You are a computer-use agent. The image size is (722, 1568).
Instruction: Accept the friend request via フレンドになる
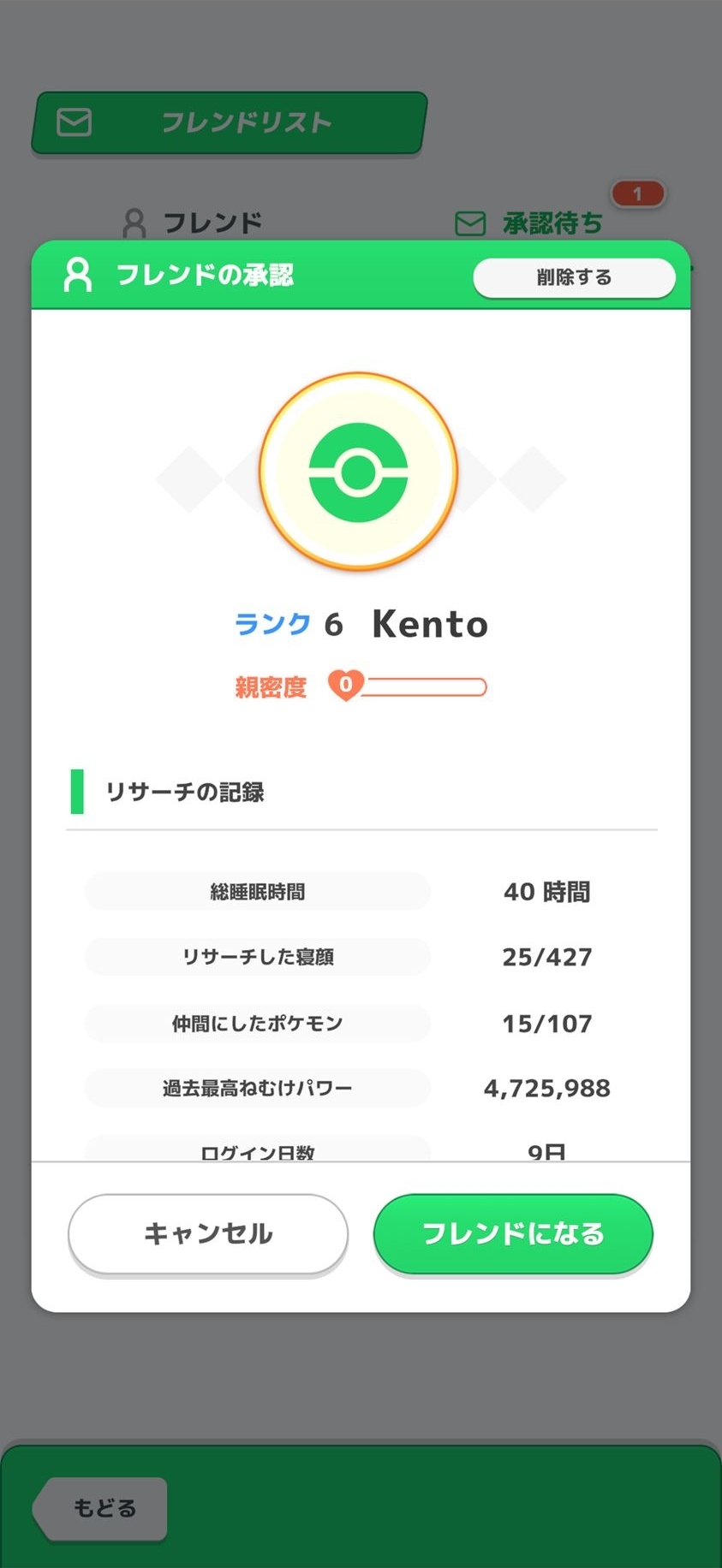pyautogui.click(x=512, y=1233)
